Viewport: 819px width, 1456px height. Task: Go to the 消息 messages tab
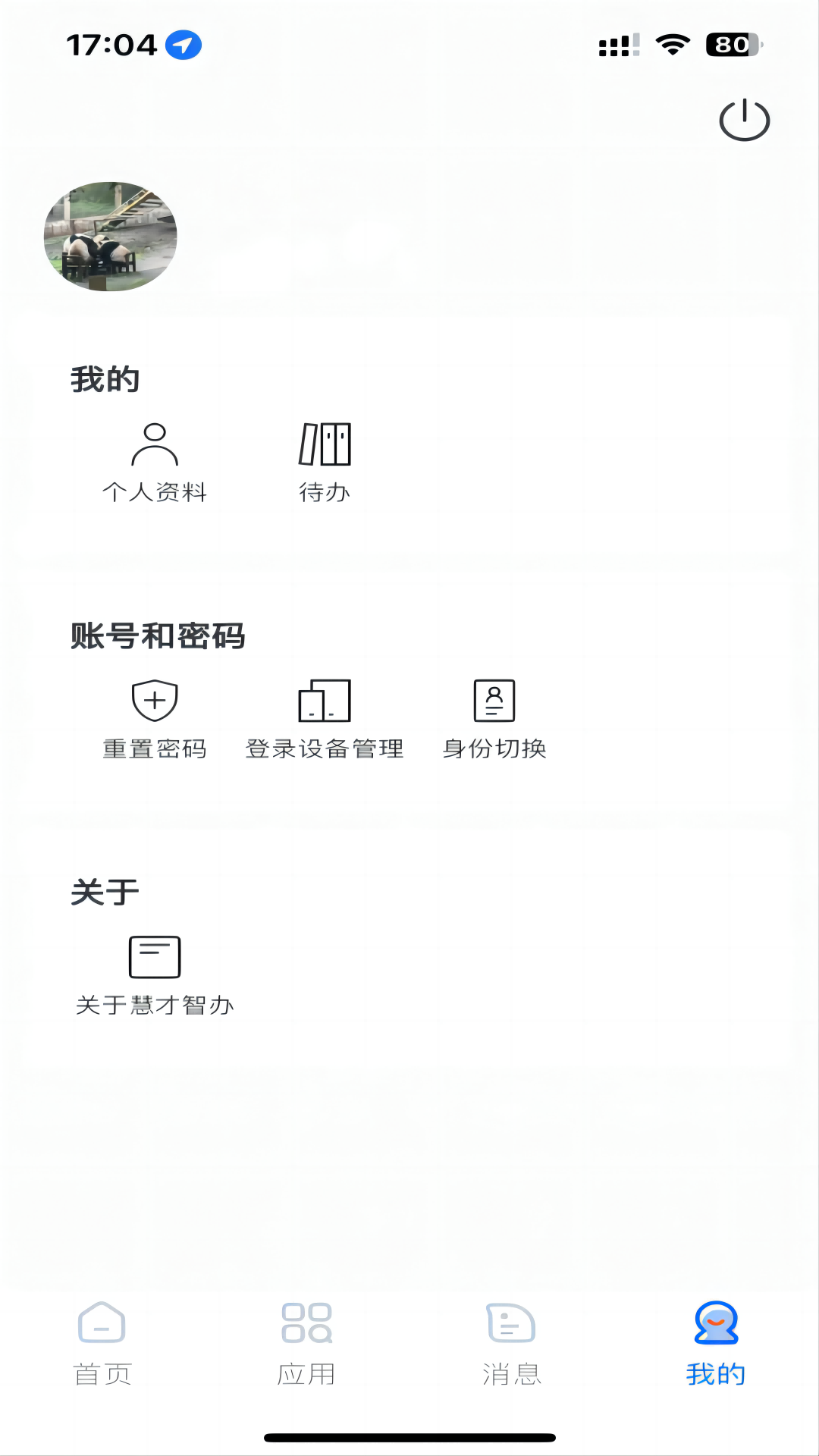point(512,1343)
